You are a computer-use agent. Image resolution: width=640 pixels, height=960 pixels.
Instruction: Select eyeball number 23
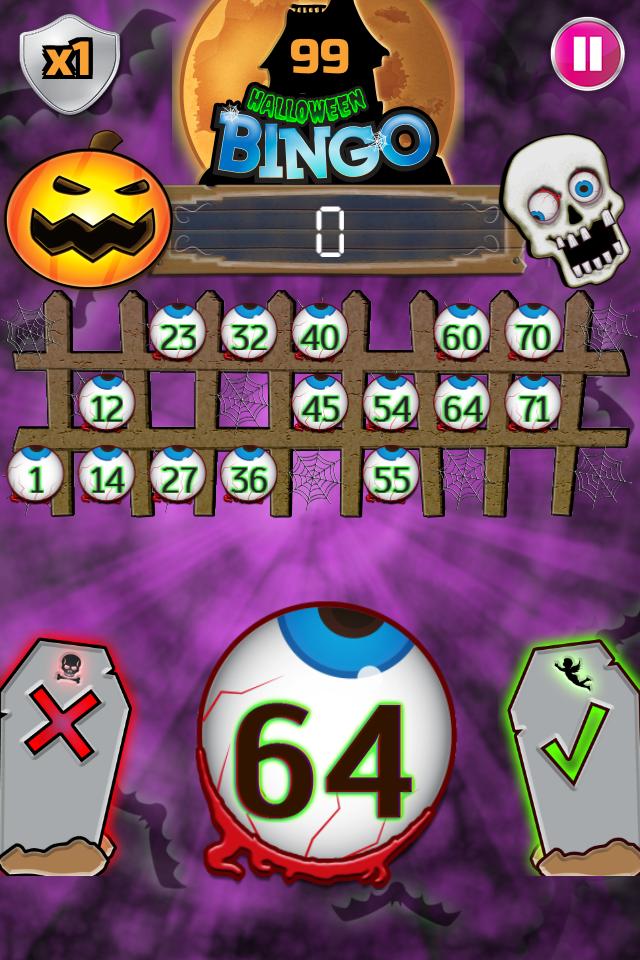178,335
